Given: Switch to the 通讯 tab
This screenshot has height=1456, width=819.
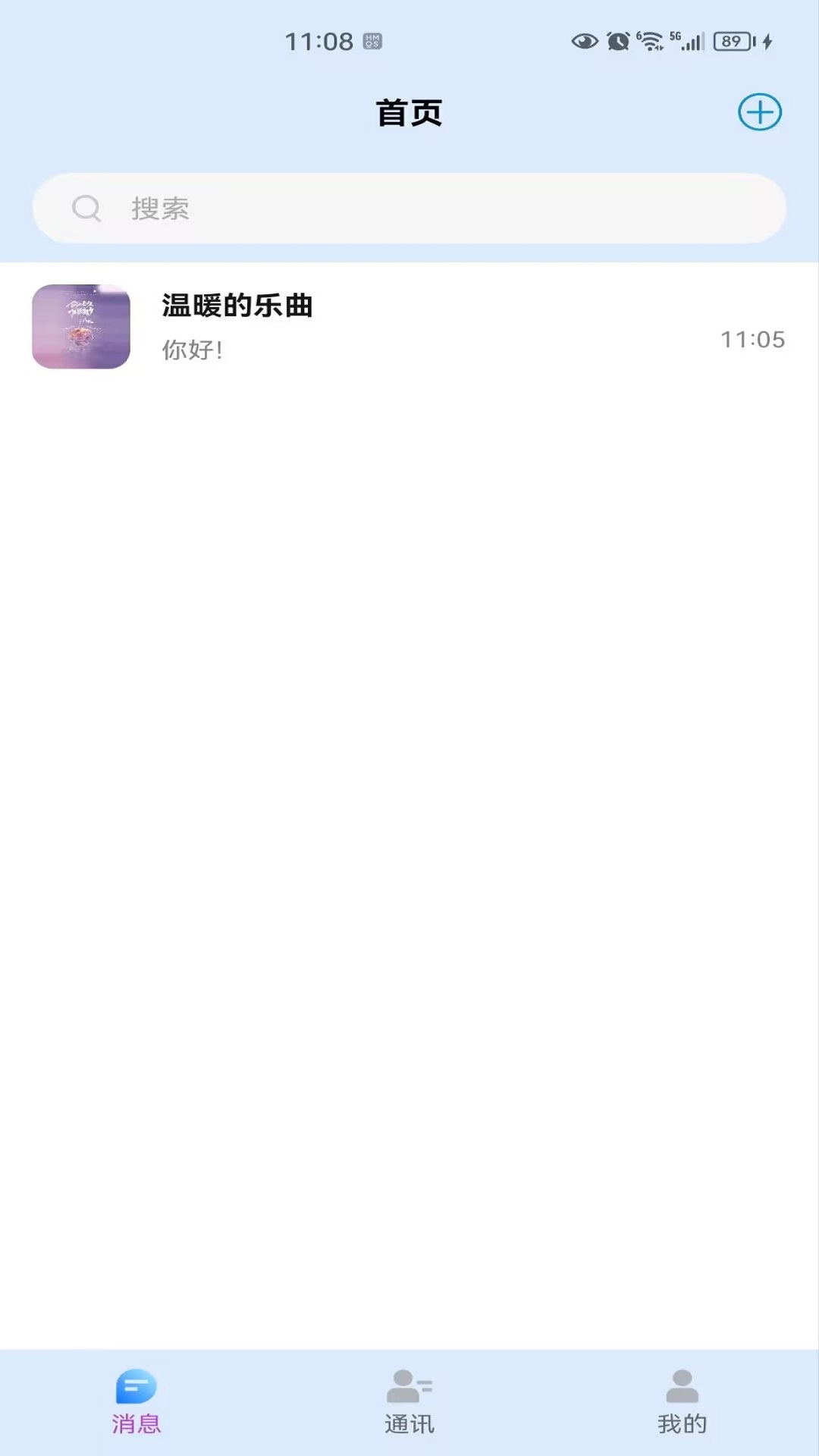Looking at the screenshot, I should (x=409, y=1402).
